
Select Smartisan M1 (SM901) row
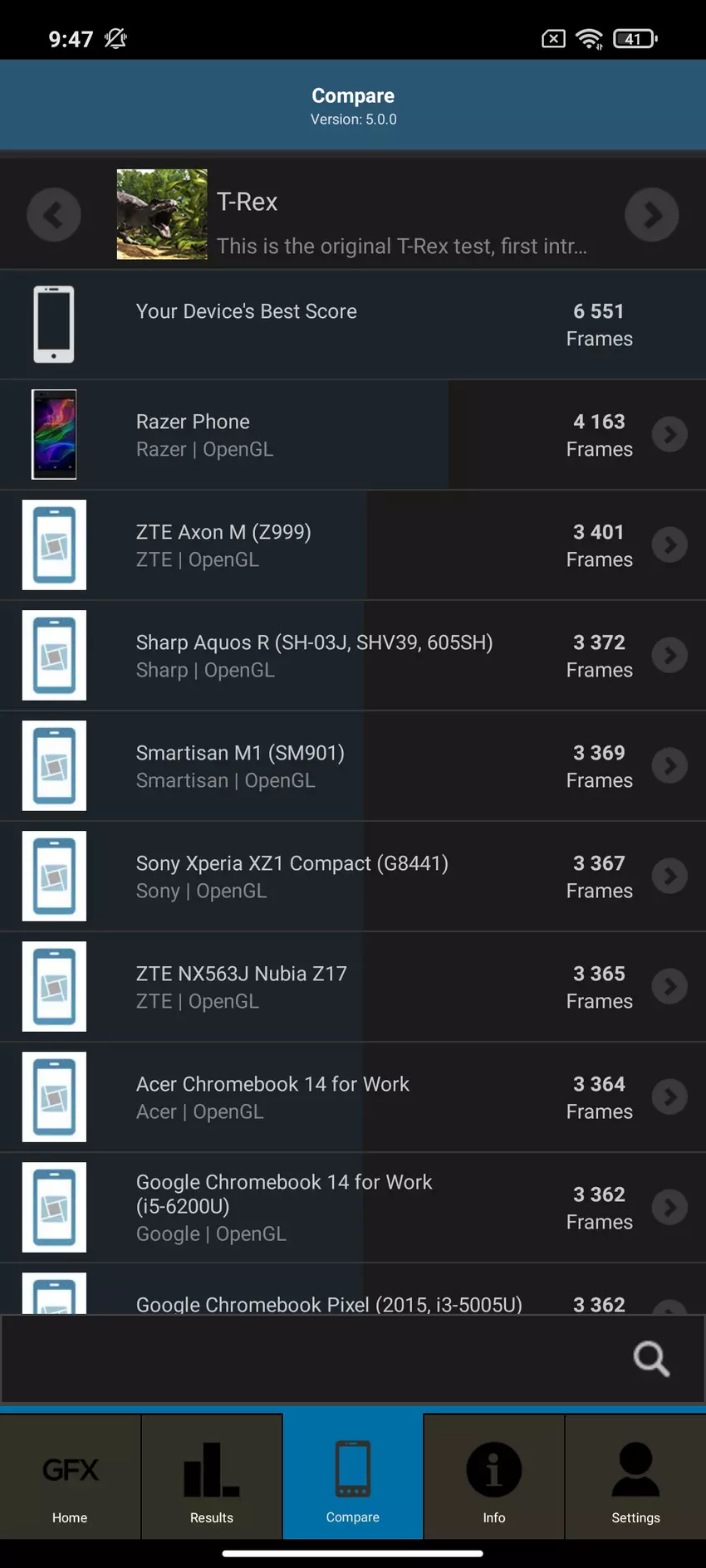353,766
